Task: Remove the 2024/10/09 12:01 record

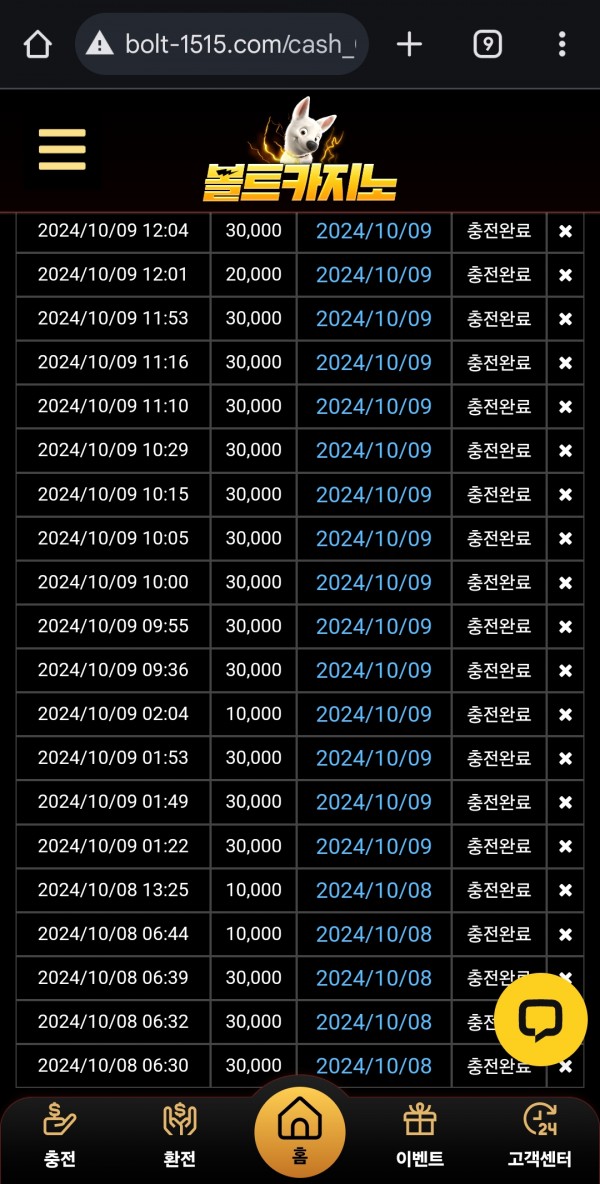Action: [565, 276]
